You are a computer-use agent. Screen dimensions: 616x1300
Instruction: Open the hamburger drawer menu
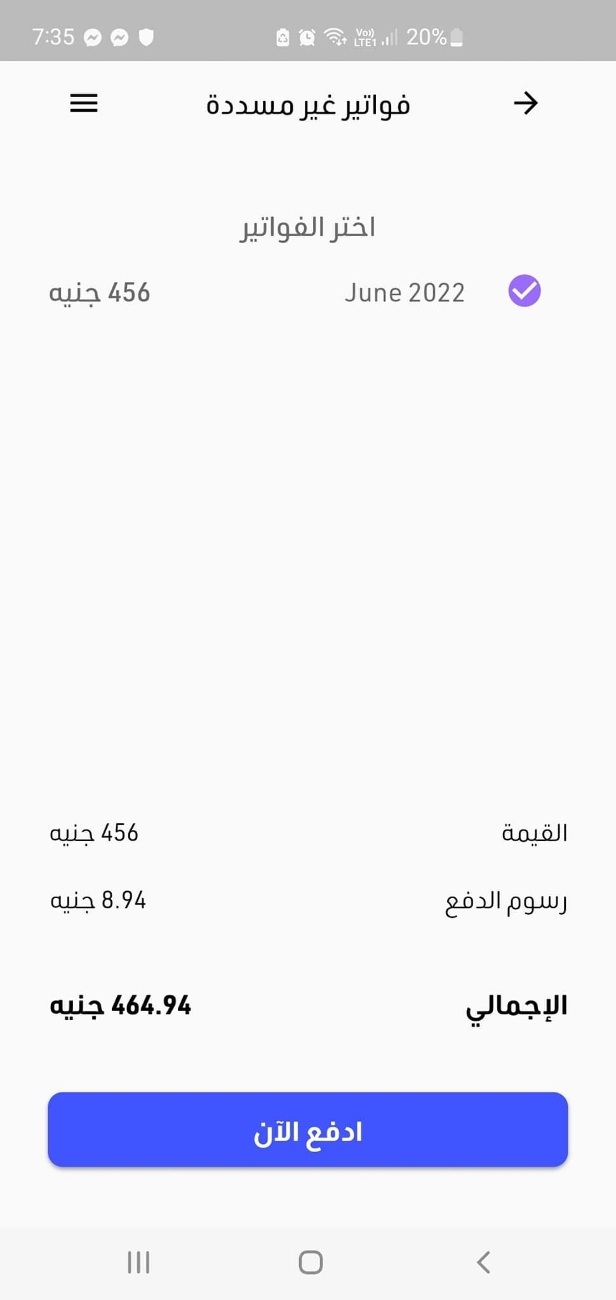click(84, 103)
